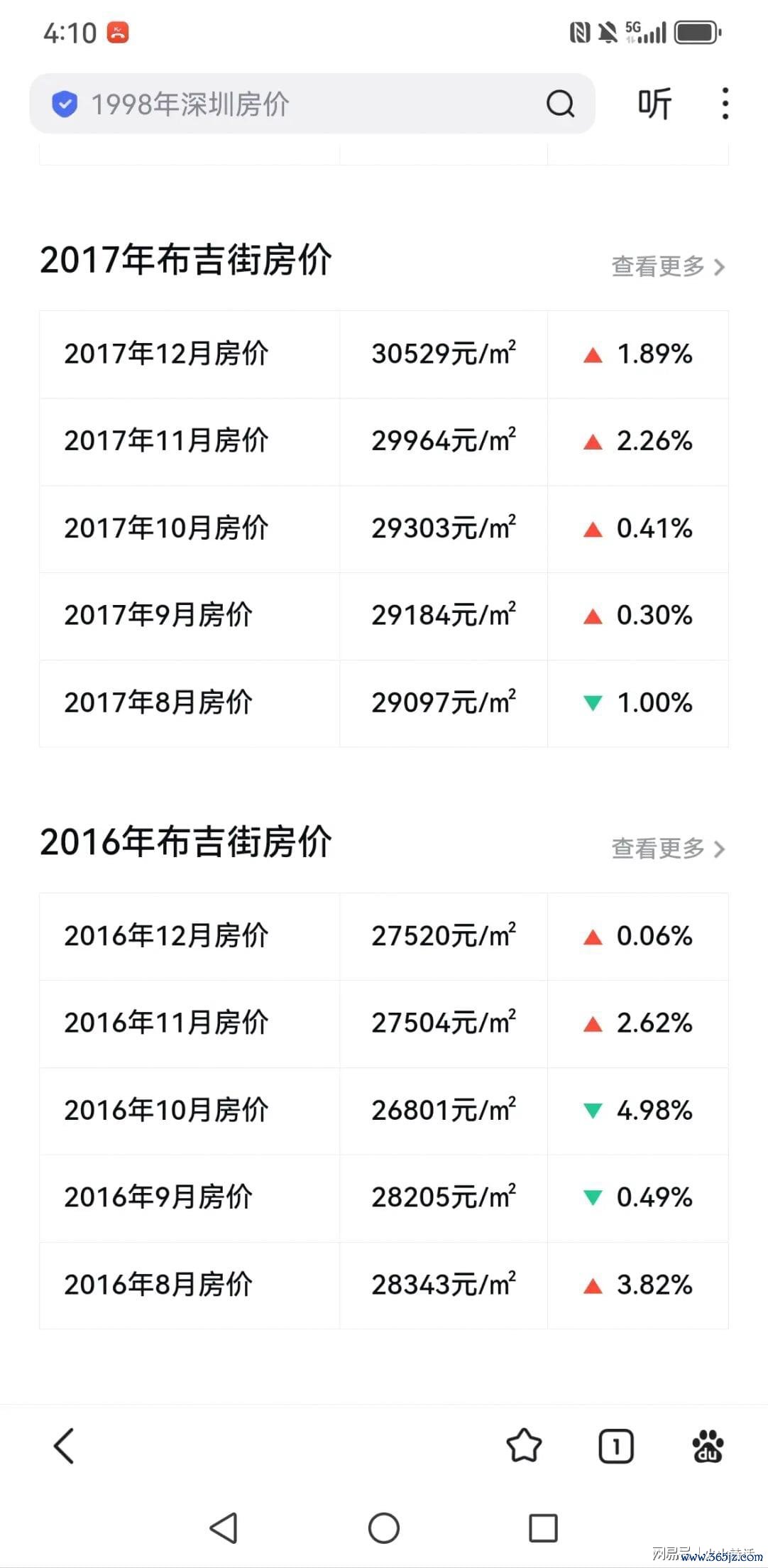This screenshot has height=1568, width=768.
Task: Open the three-dot overflow menu
Action: point(725,104)
